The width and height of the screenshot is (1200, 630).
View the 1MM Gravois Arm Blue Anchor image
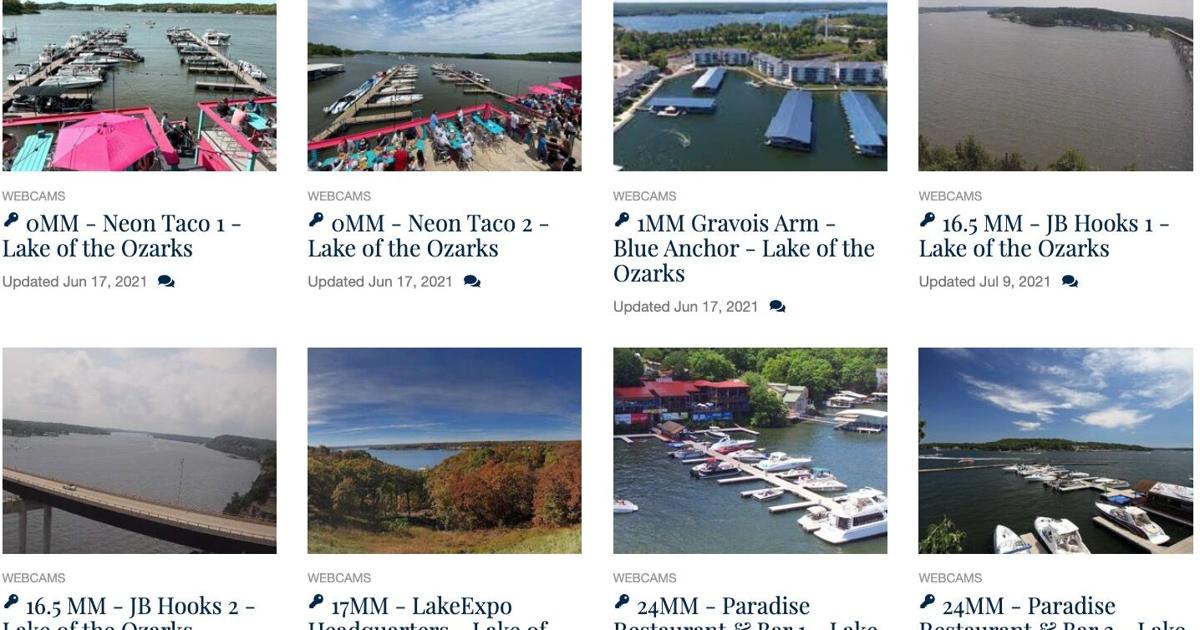[x=750, y=86]
